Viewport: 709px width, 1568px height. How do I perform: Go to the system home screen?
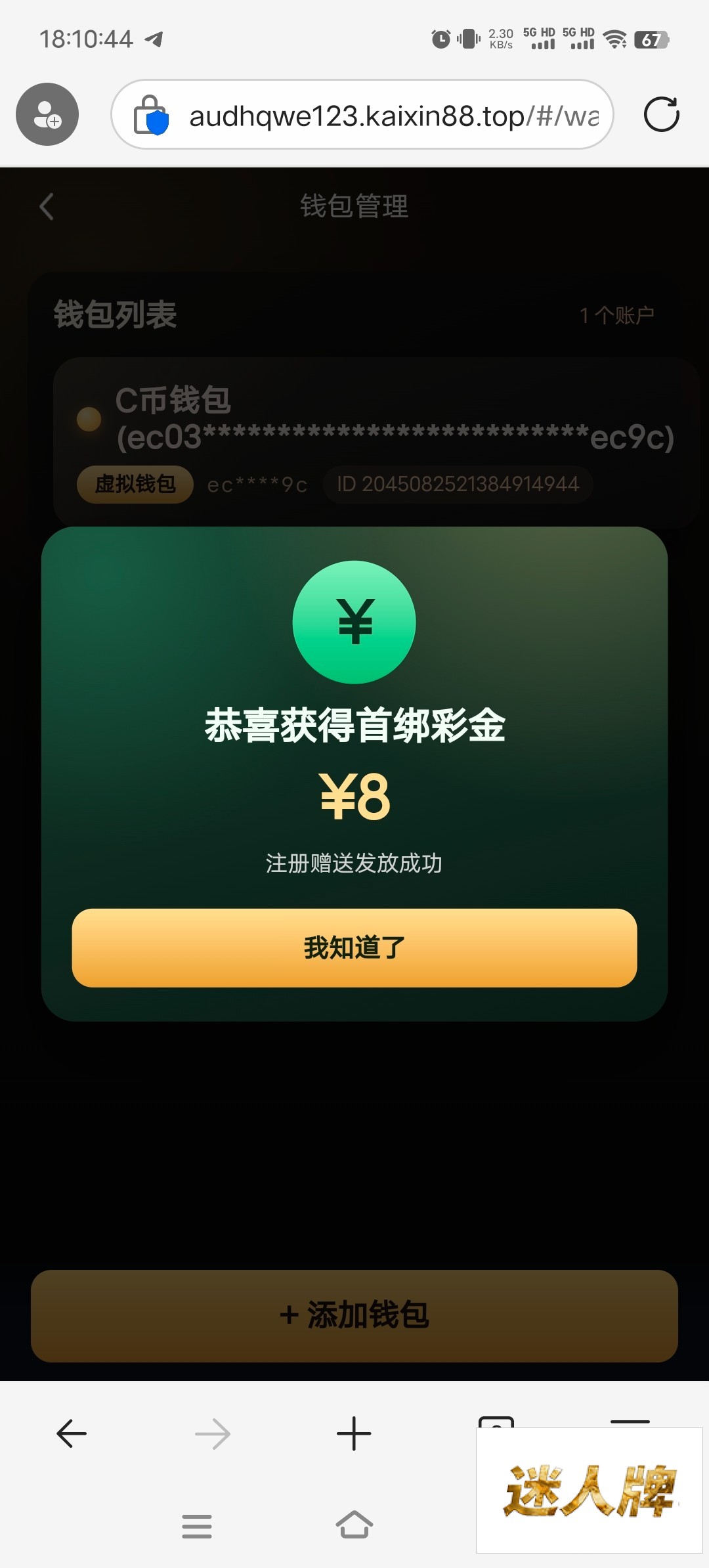point(354,1525)
